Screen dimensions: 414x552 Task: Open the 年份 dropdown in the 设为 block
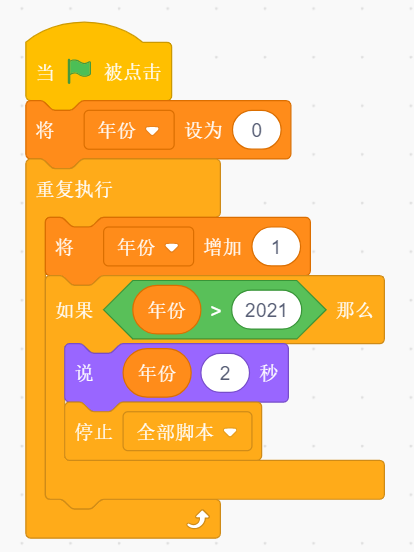129,130
